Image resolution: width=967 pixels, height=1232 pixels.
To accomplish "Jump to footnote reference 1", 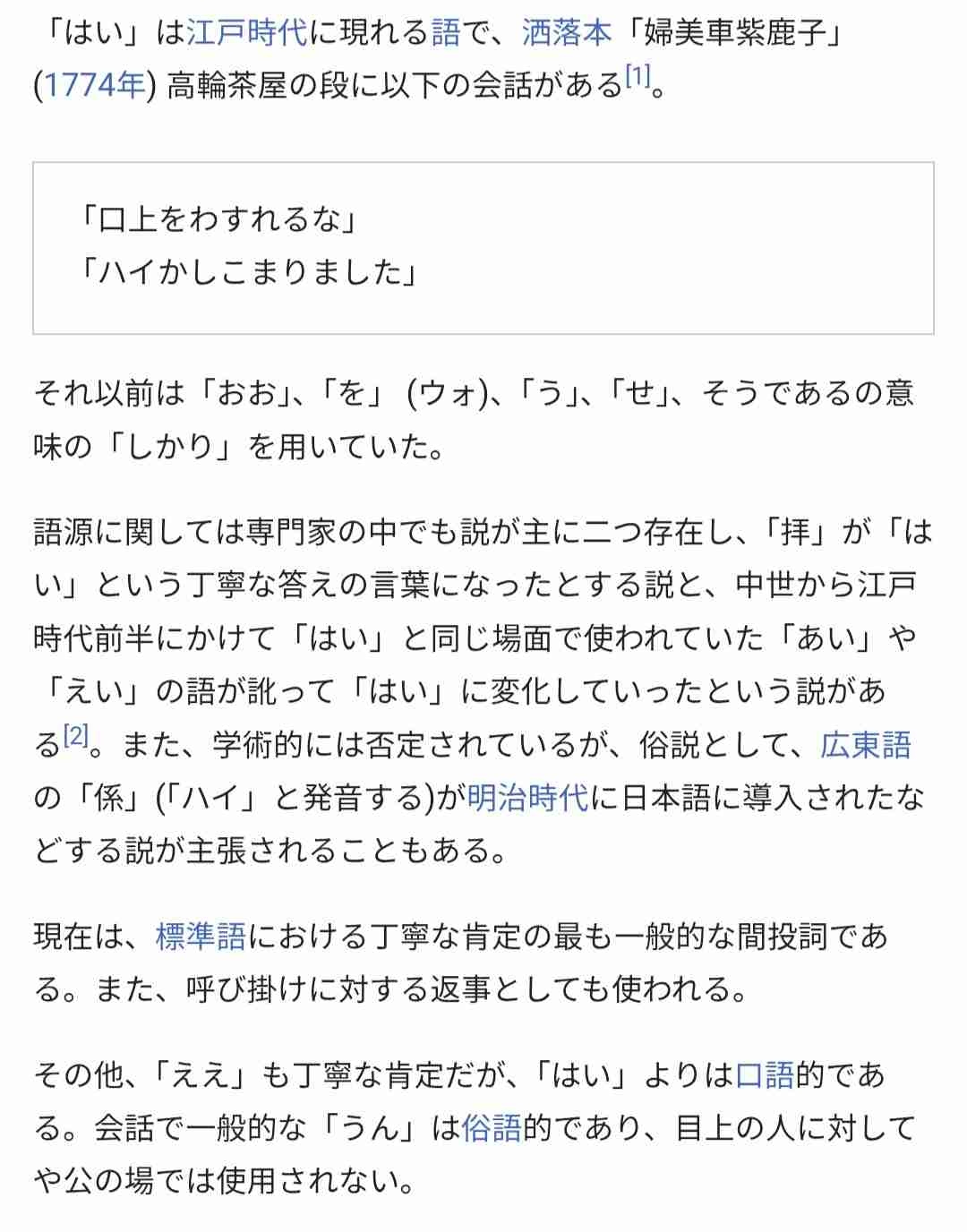I will [637, 78].
